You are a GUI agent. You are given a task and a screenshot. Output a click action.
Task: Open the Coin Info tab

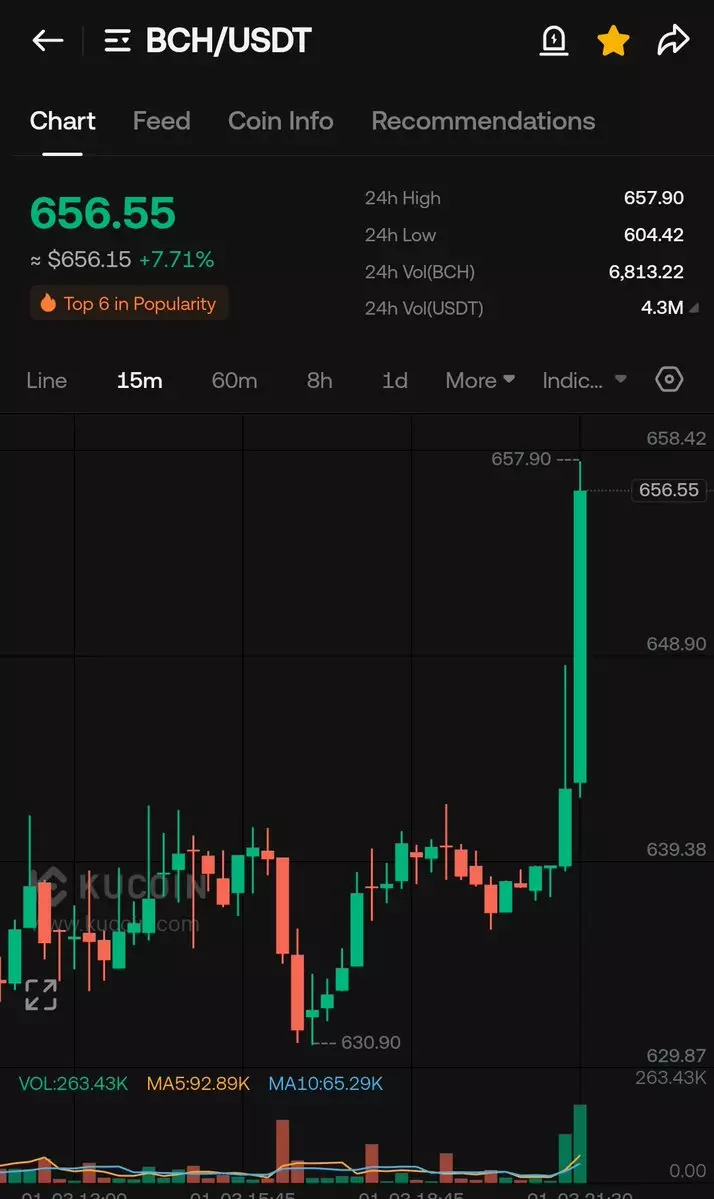coord(280,121)
